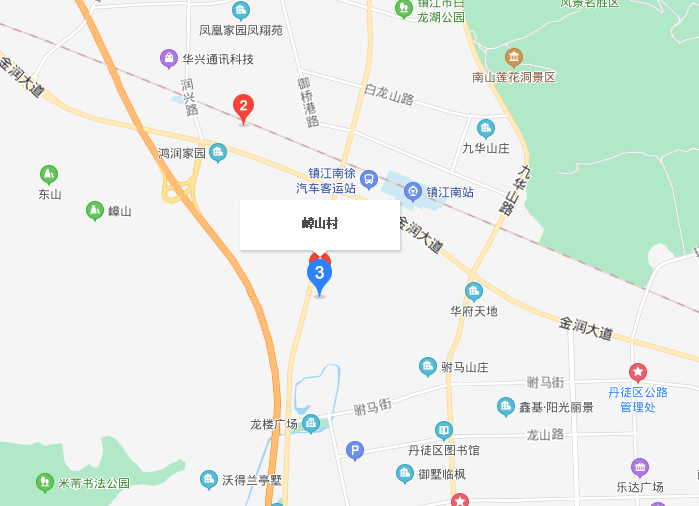Screen dimensions: 699x506
Task: Select the 镇江南徐汽车客运站 bus icon
Action: pos(369,180)
